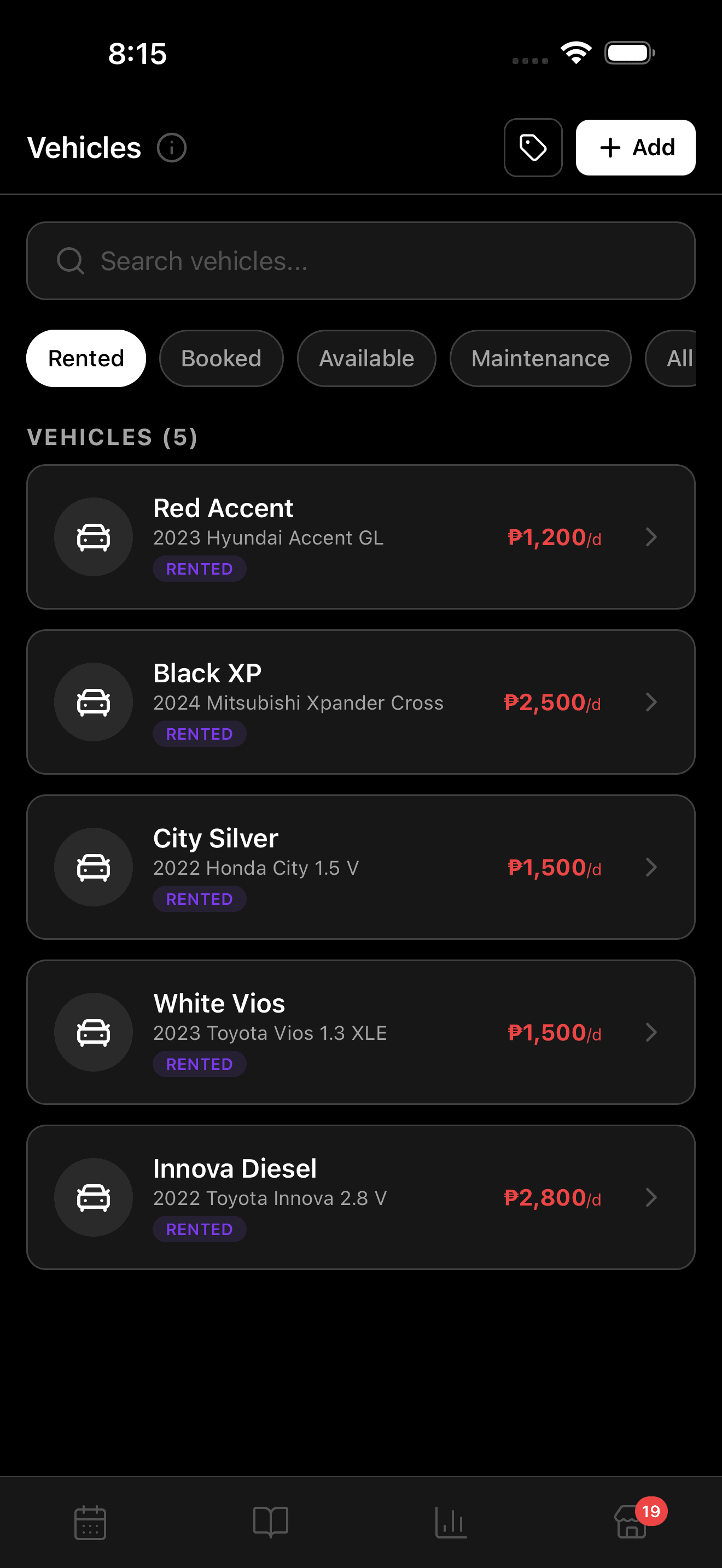Toggle the Booked filter
This screenshot has width=722, height=1568.
click(221, 358)
